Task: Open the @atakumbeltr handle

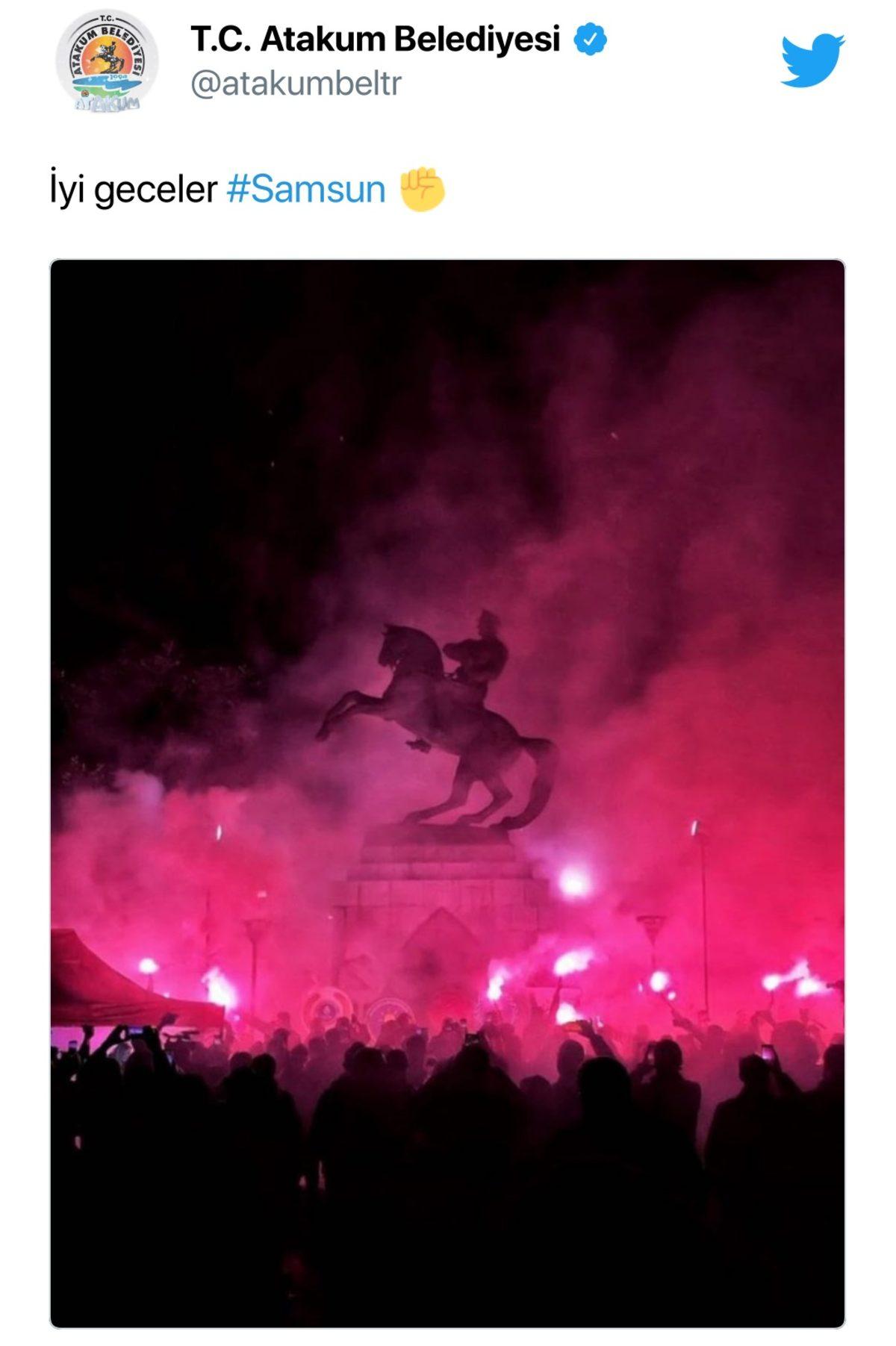Action: 296,84
